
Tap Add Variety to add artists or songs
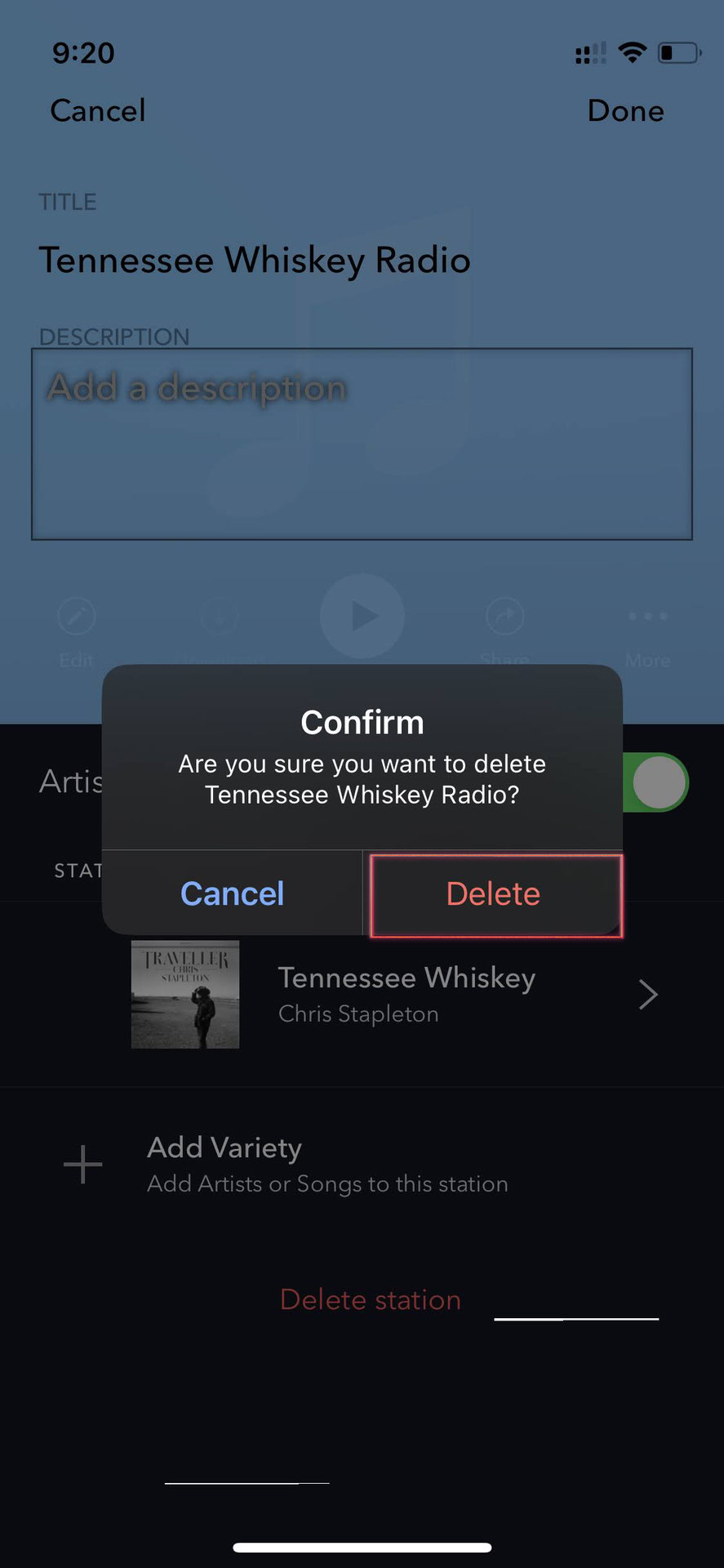point(326,1165)
